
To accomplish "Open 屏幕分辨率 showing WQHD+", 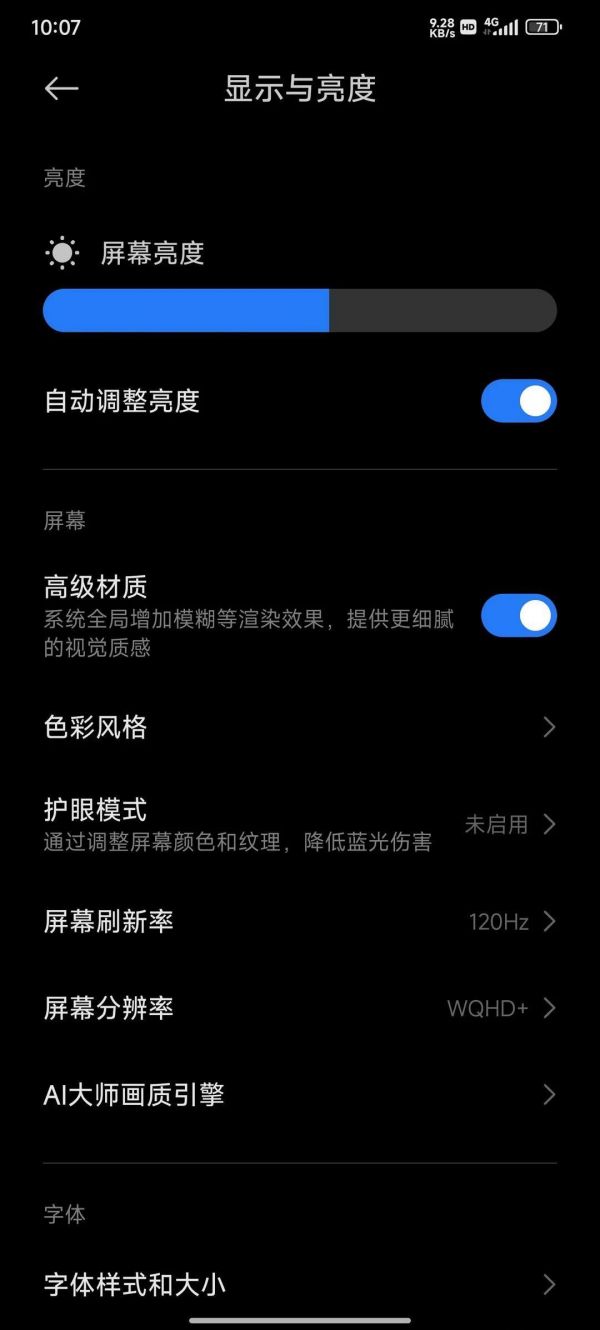I will [x=300, y=1008].
